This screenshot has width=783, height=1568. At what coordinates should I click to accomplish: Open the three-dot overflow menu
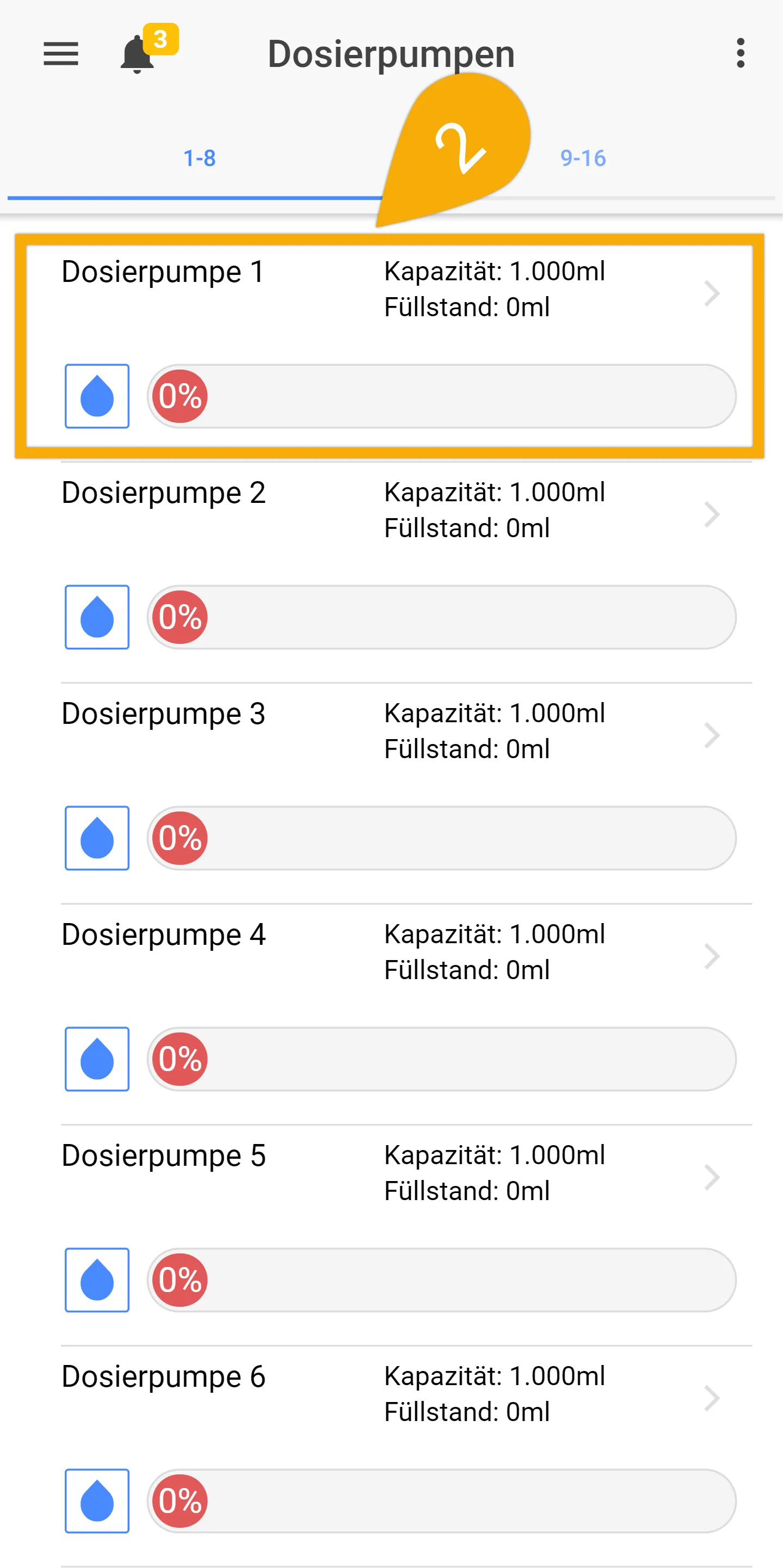740,53
